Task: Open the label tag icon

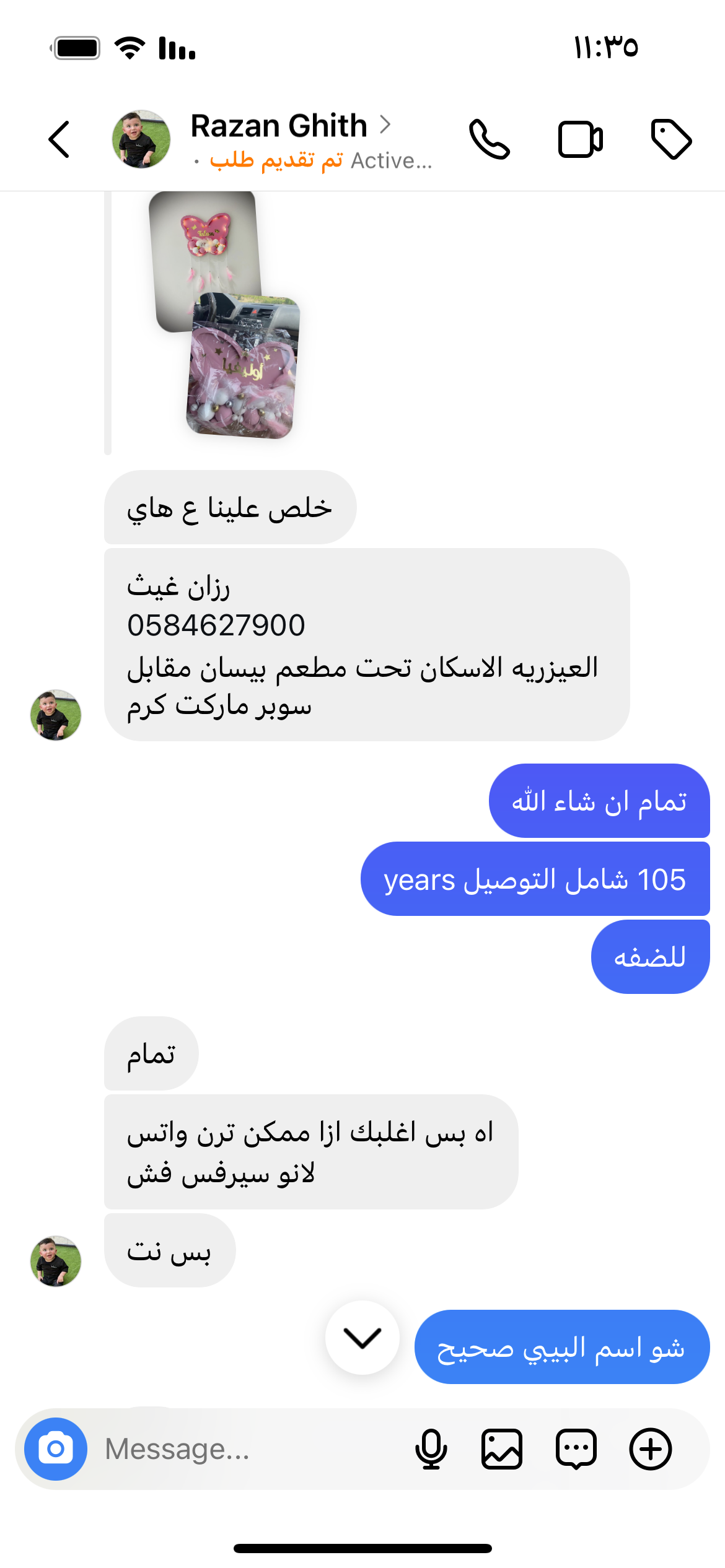Action: [671, 139]
